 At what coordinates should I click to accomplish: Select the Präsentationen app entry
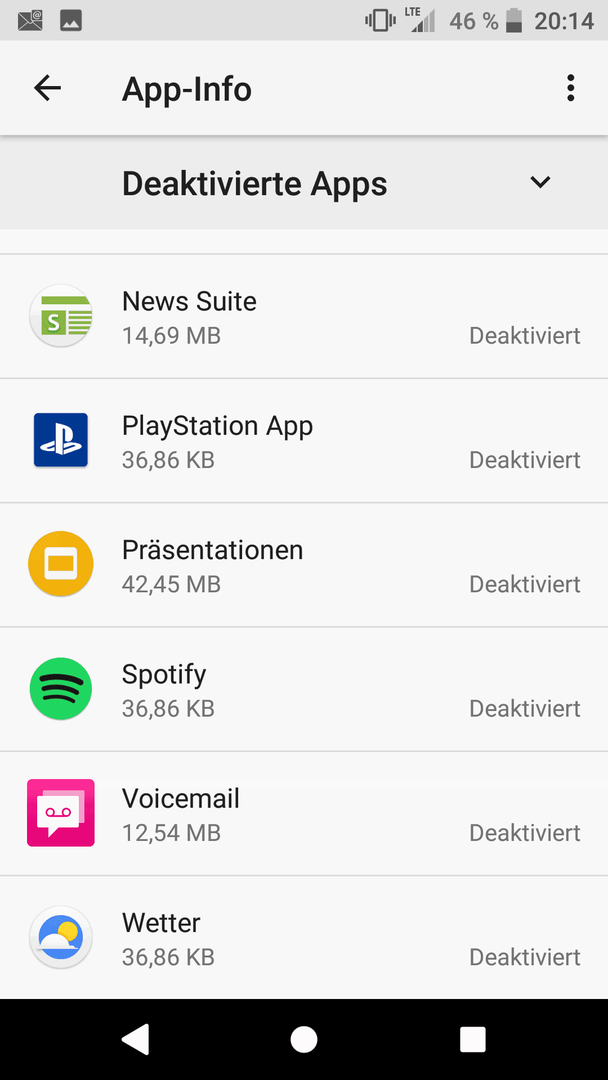(304, 565)
